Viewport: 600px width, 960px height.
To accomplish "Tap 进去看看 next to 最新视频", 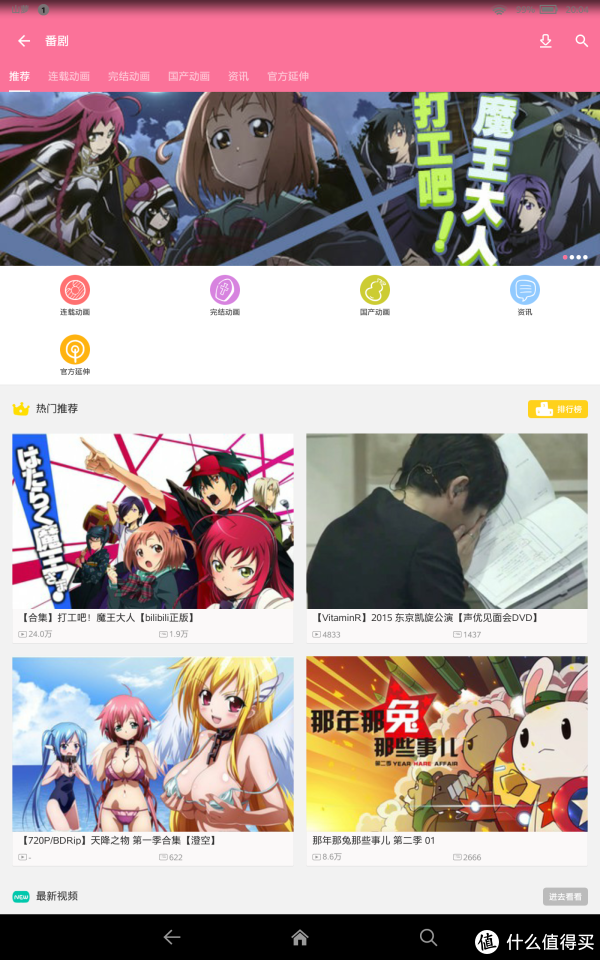I will coord(565,897).
